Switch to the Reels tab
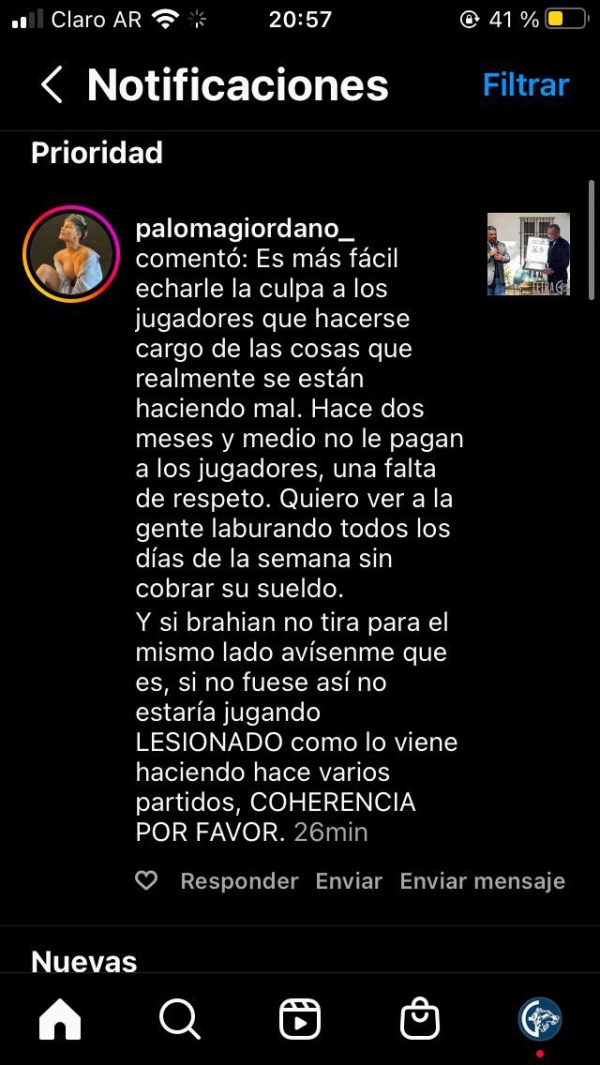Image resolution: width=600 pixels, height=1065 pixels. click(x=299, y=1020)
